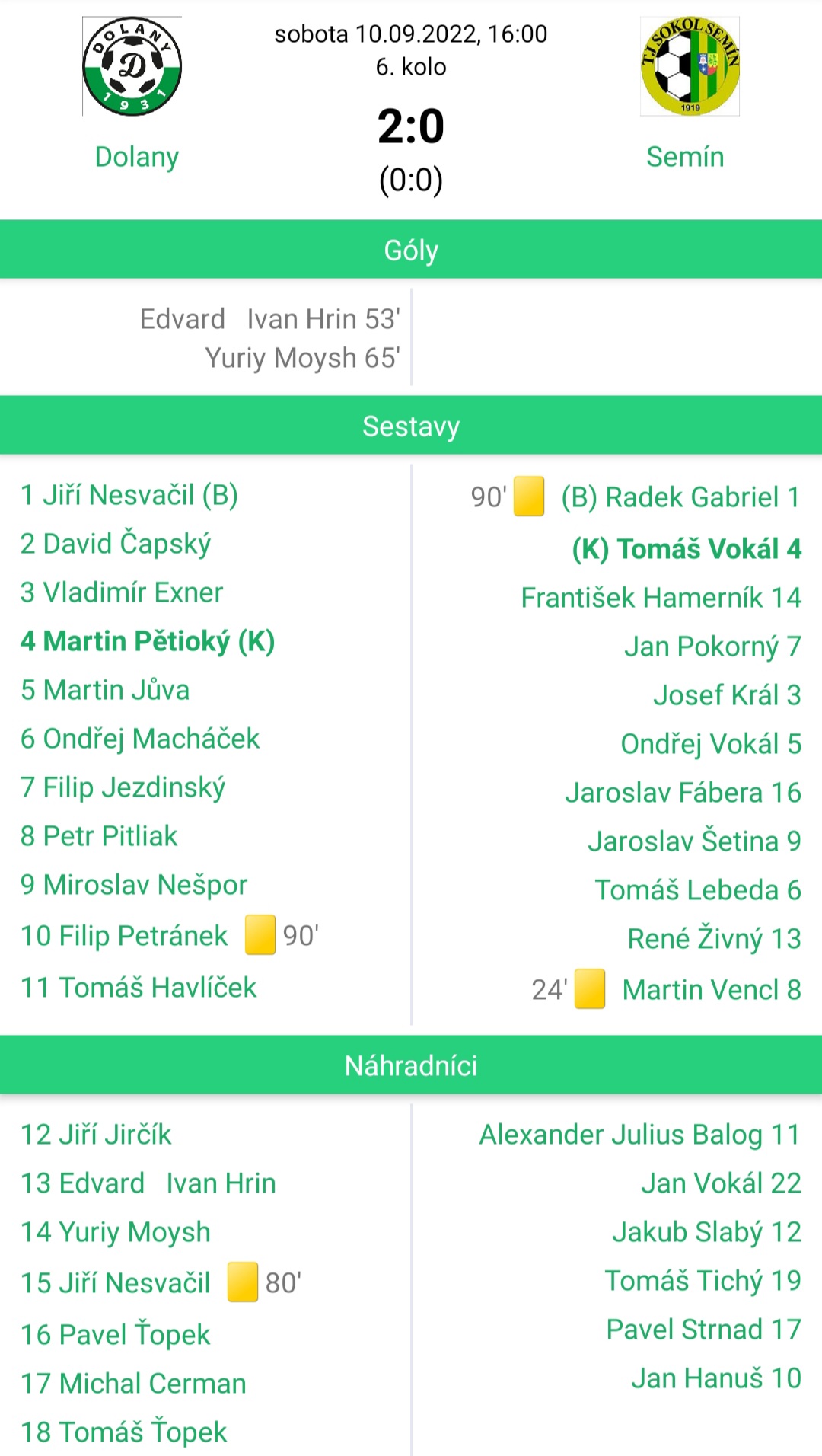
Task: Open David Čapský's player profile
Action: pyautogui.click(x=116, y=544)
